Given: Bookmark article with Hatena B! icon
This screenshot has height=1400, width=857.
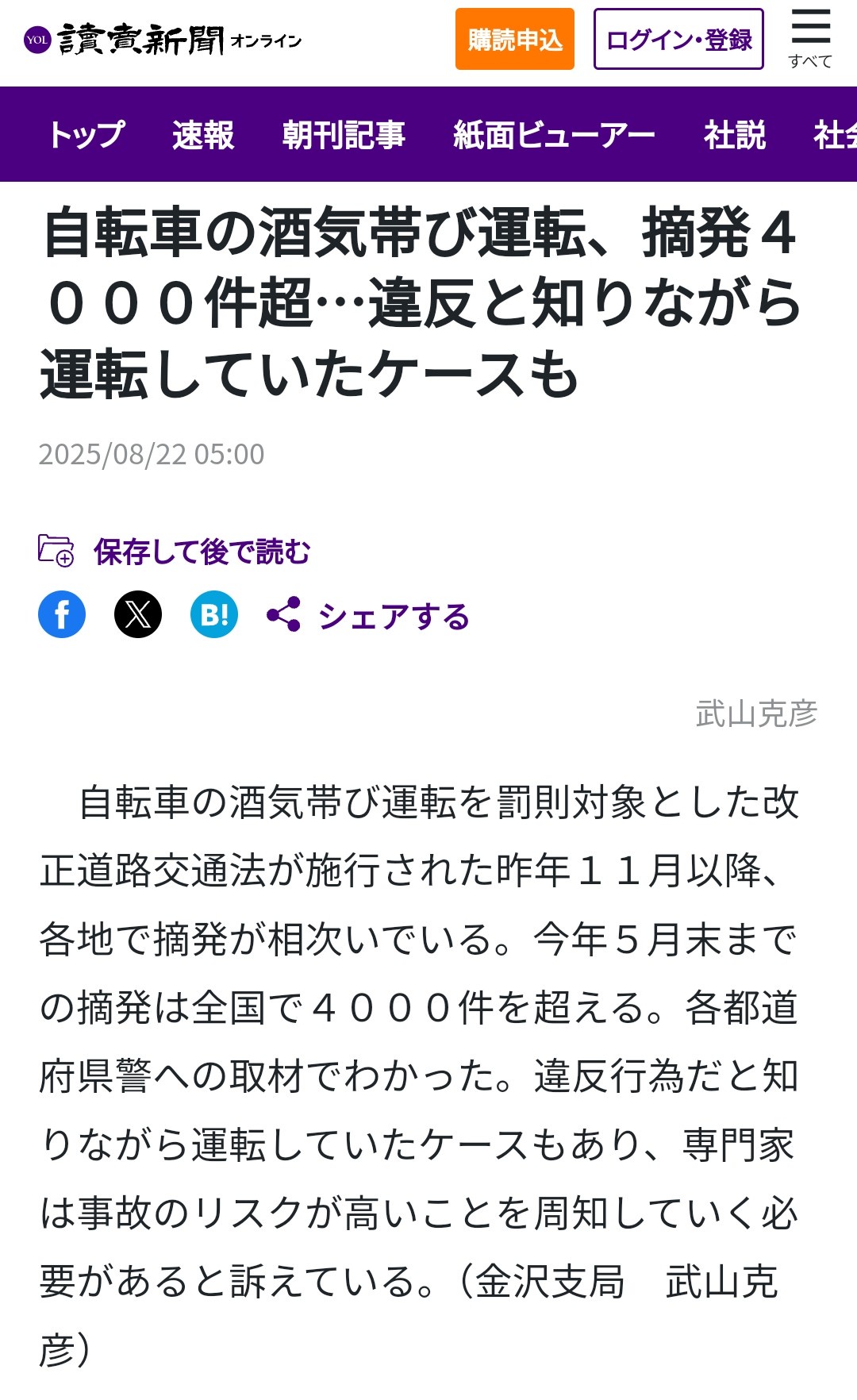Looking at the screenshot, I should click(x=214, y=614).
